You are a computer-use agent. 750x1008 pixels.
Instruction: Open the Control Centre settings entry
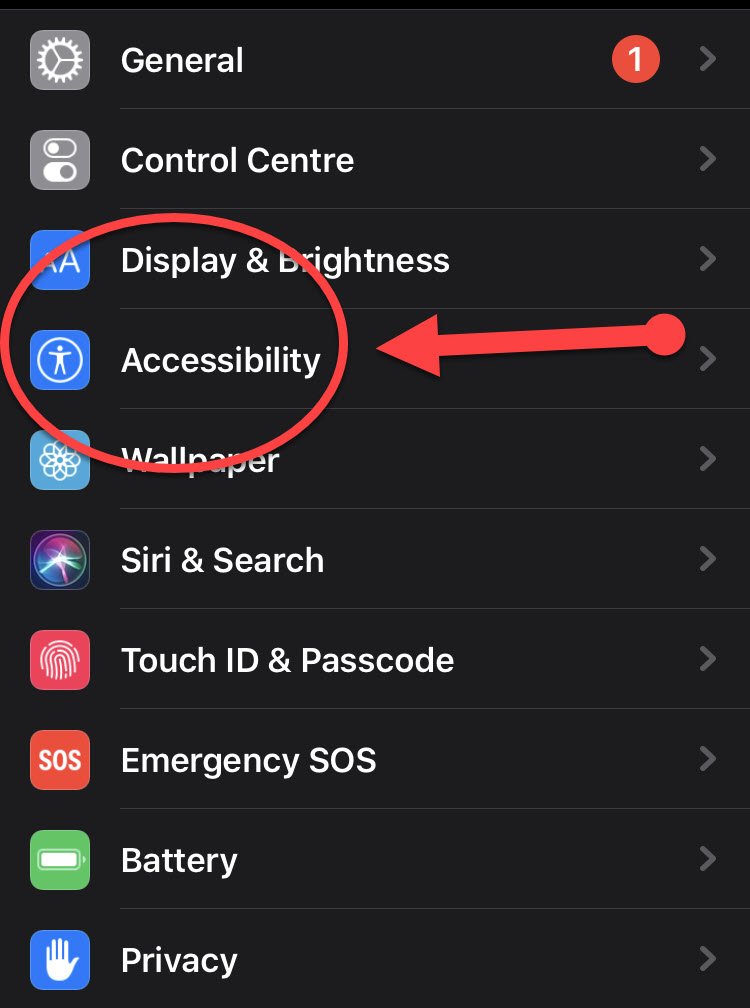(237, 160)
